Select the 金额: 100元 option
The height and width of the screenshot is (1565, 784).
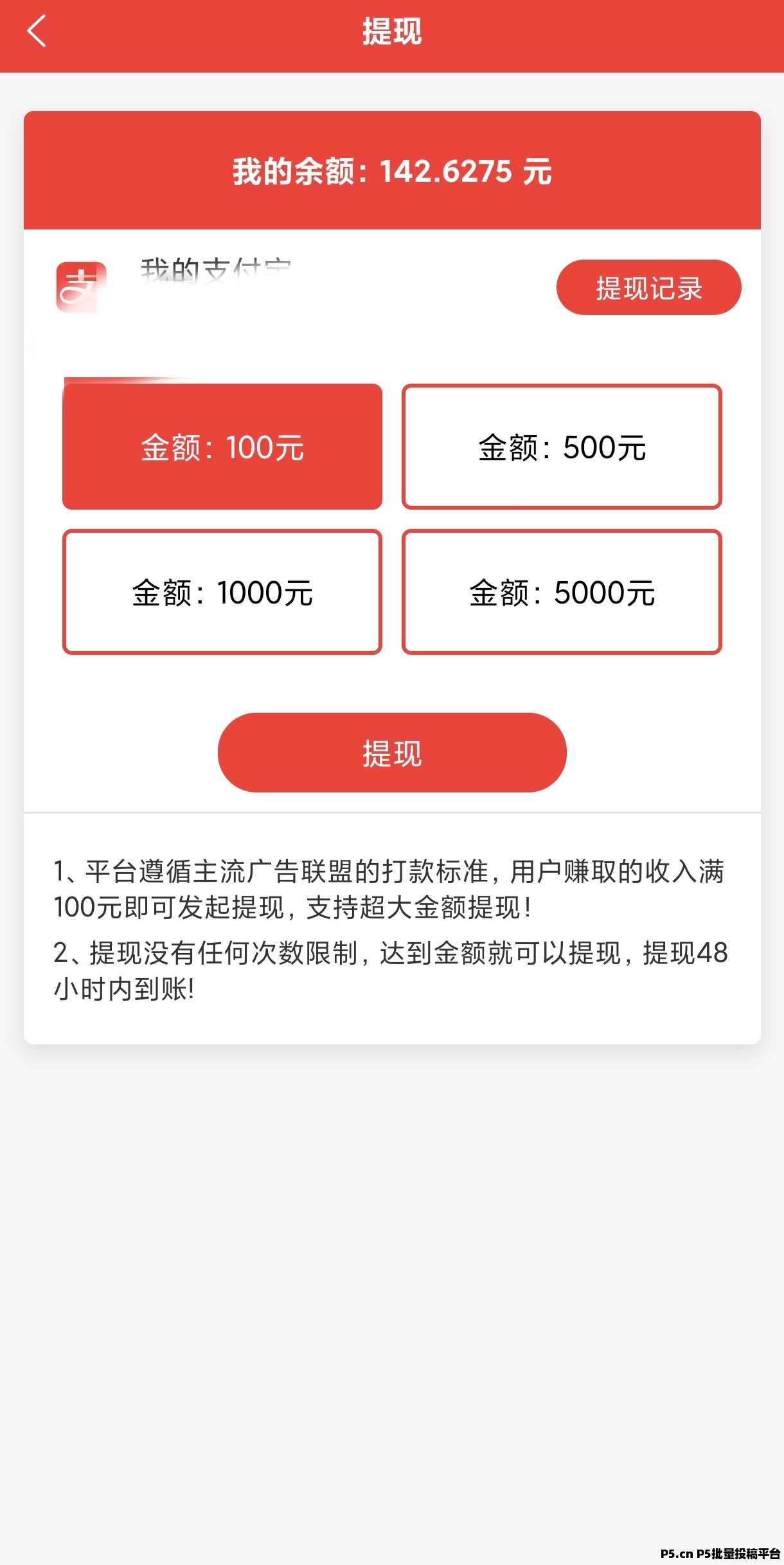pyautogui.click(x=222, y=447)
